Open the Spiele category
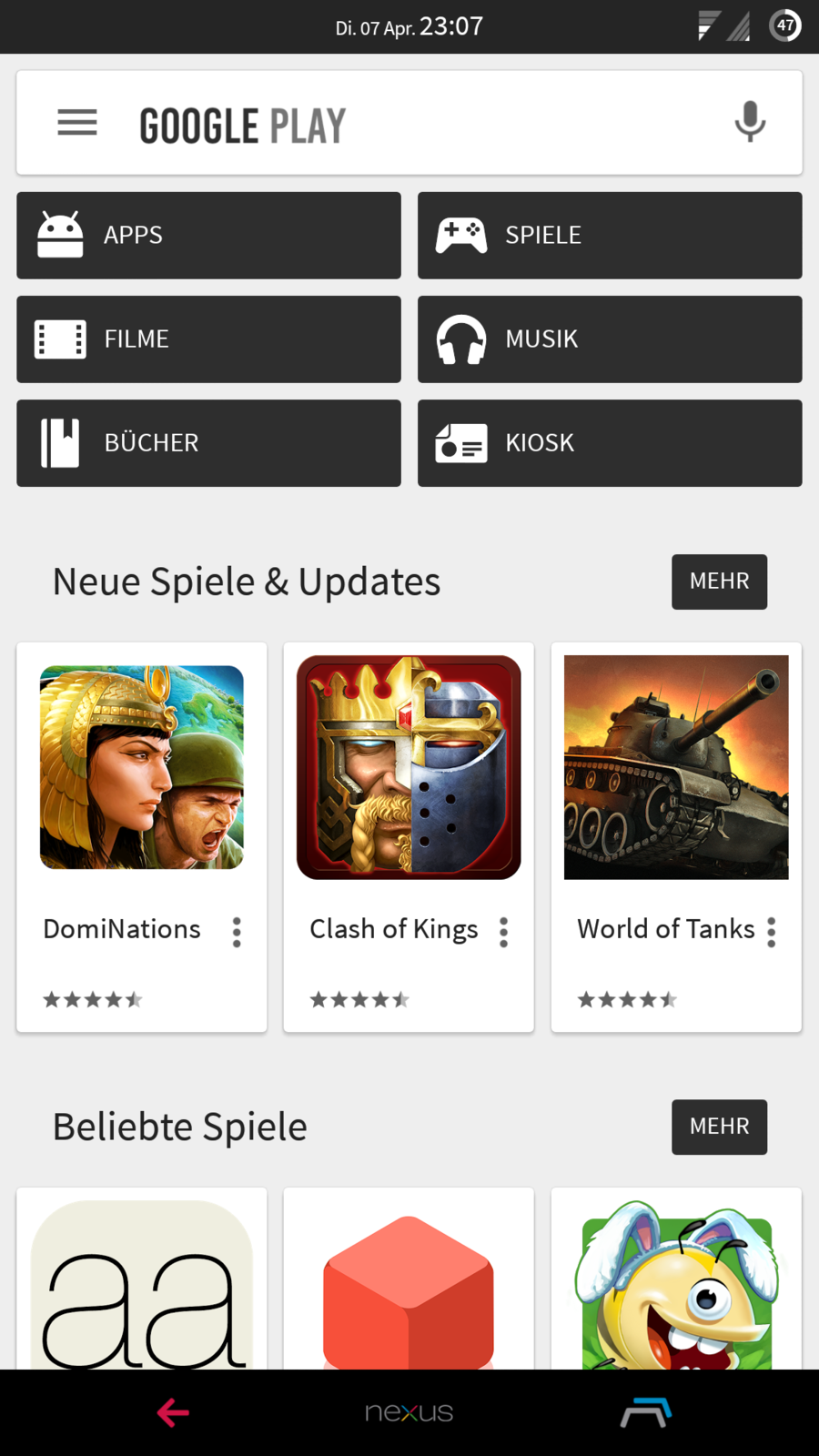The height and width of the screenshot is (1456, 819). pos(610,236)
